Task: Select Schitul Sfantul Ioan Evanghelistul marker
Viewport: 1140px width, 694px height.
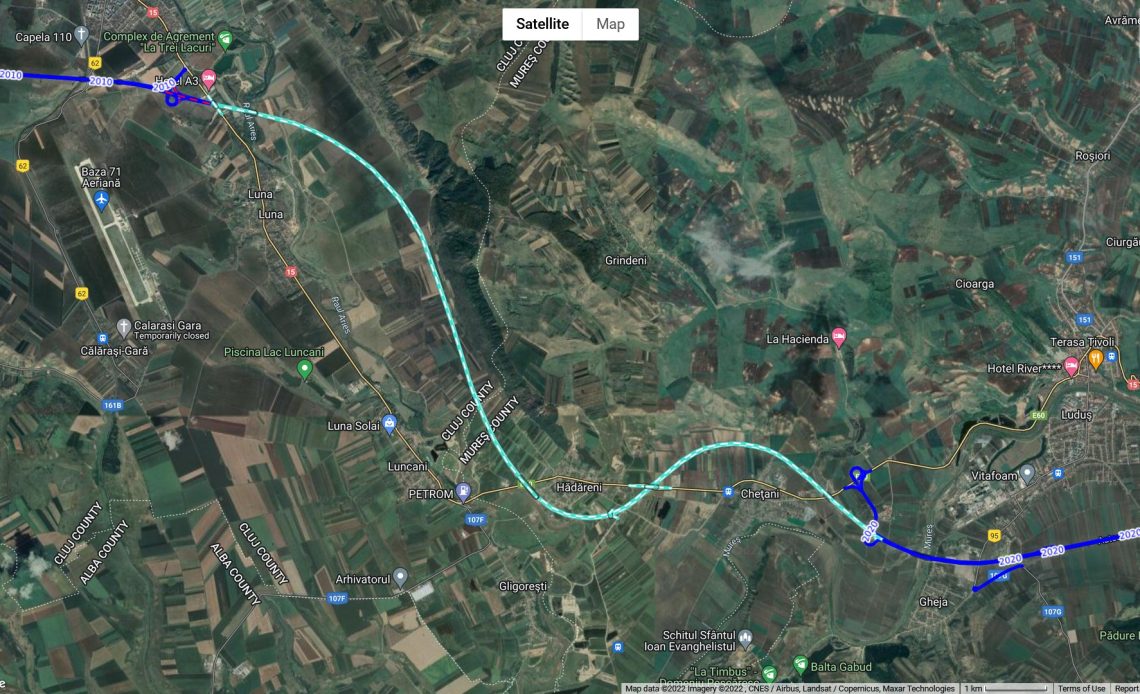Action: tap(745, 636)
